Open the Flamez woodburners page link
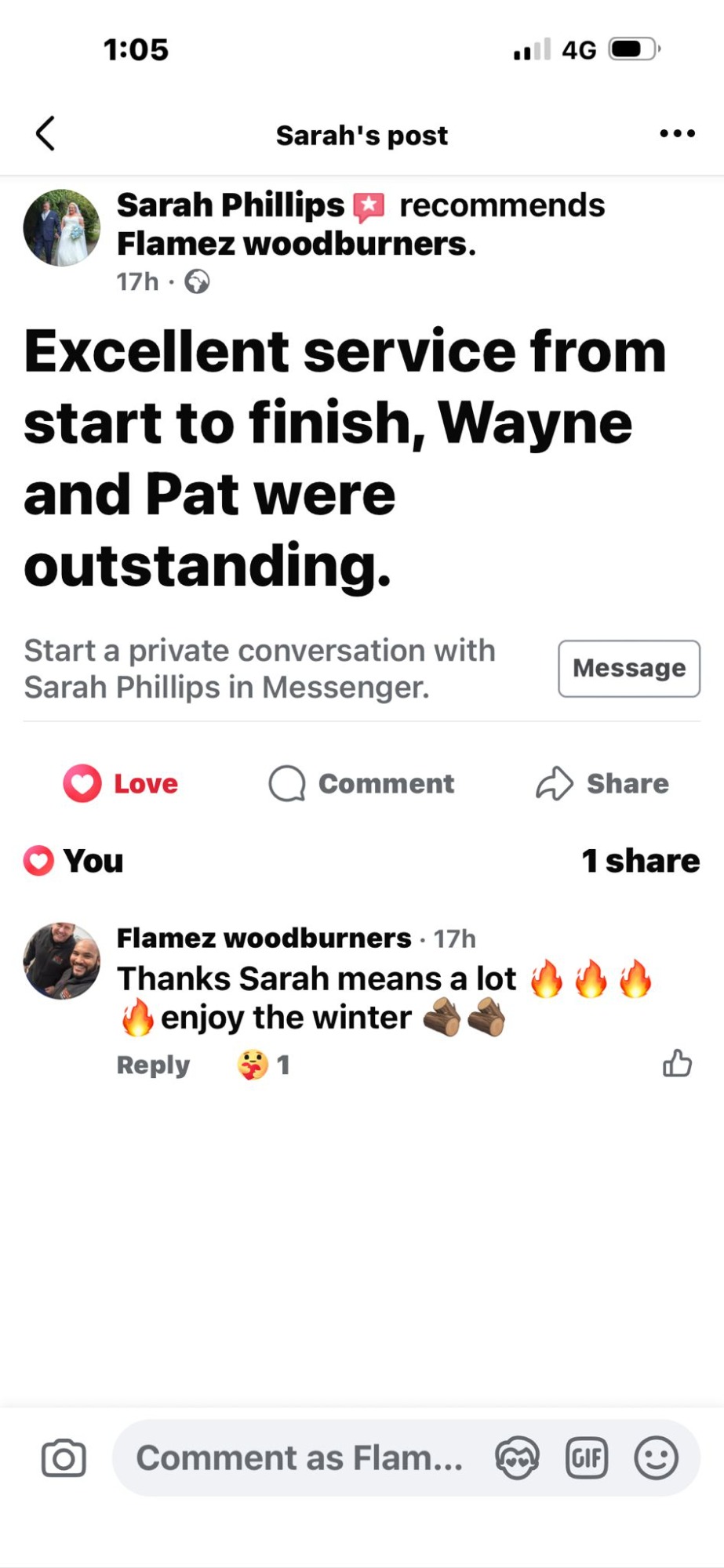The image size is (724, 1568). pyautogui.click(x=295, y=244)
